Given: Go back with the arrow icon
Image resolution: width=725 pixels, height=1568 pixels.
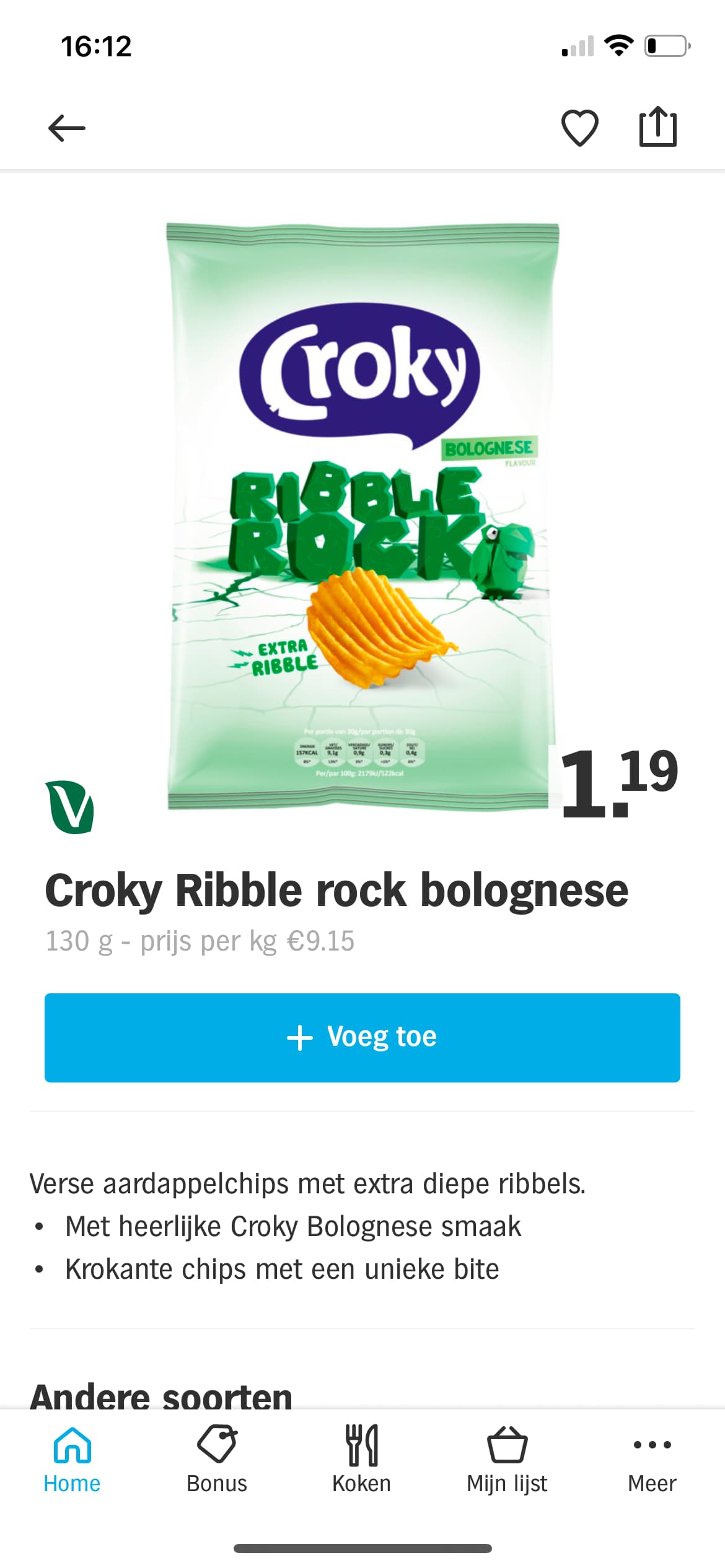Looking at the screenshot, I should pyautogui.click(x=67, y=128).
